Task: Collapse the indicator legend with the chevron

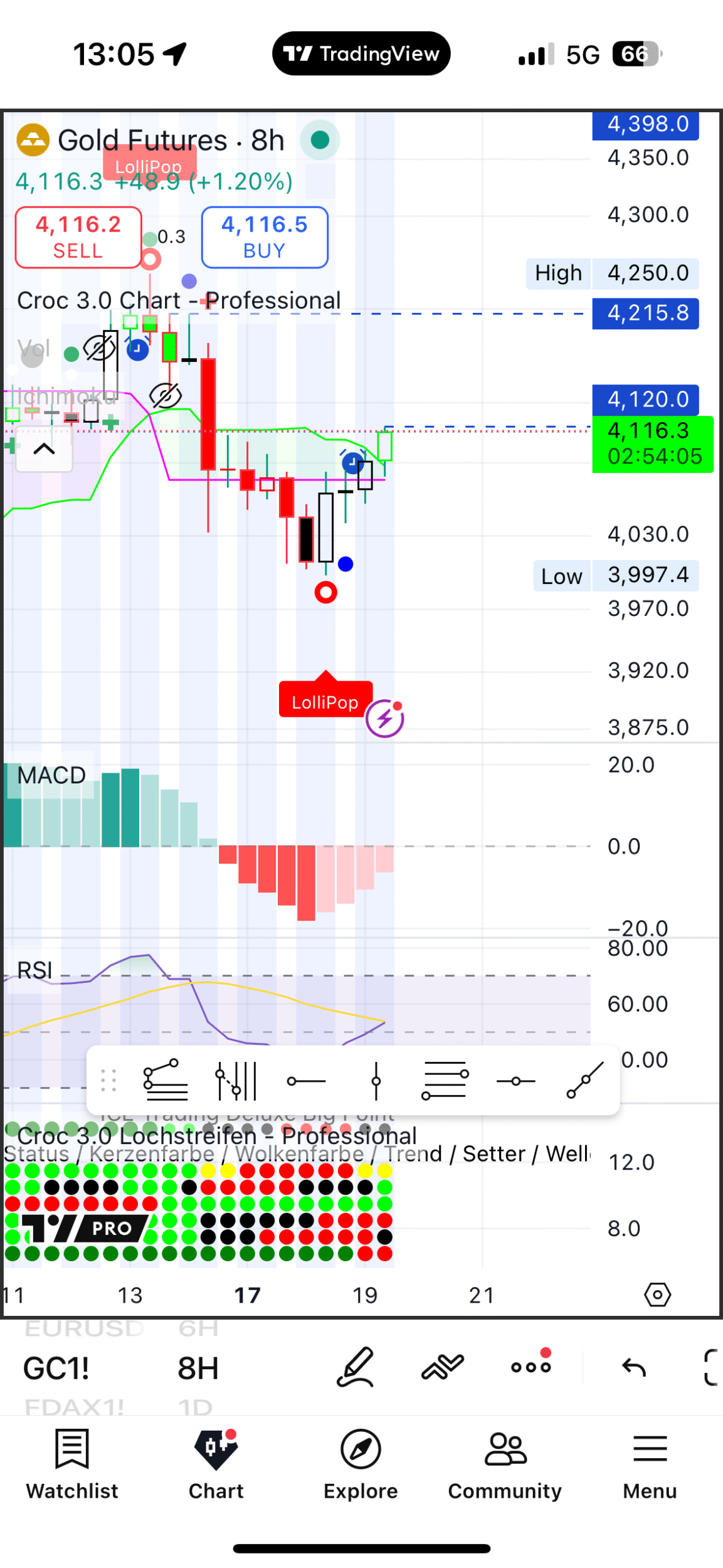Action: pos(44,449)
